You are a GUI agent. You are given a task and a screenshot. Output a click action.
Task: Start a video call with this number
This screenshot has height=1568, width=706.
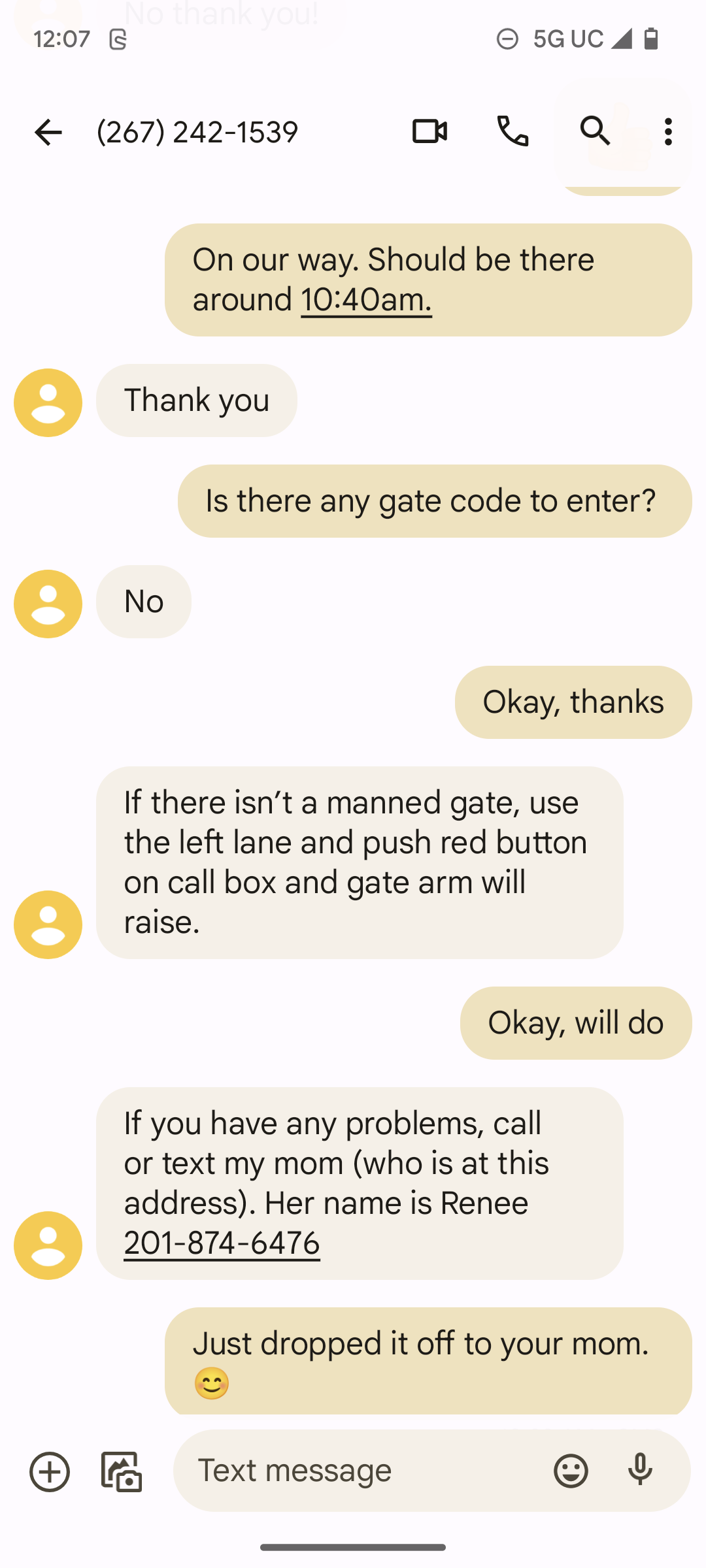(x=429, y=131)
